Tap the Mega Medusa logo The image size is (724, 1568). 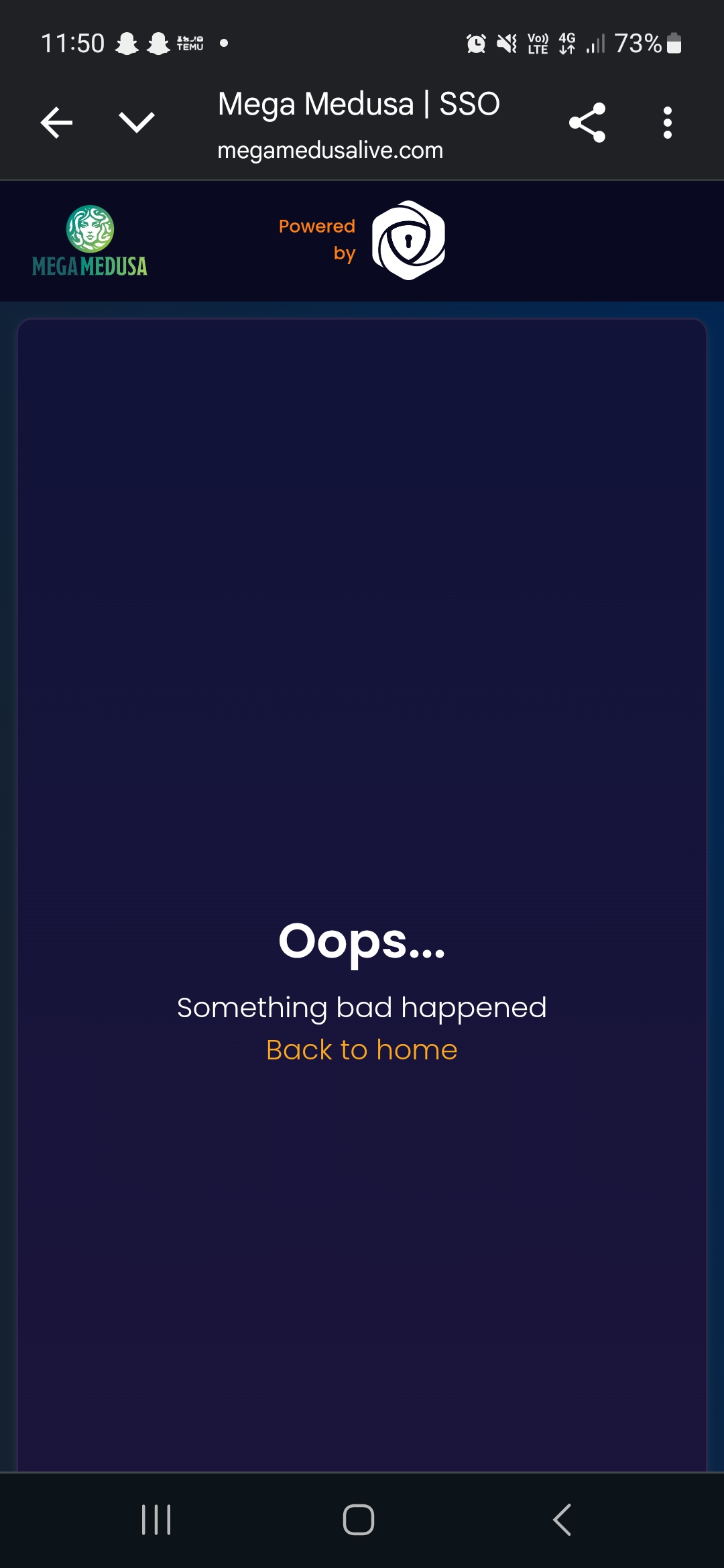click(90, 241)
